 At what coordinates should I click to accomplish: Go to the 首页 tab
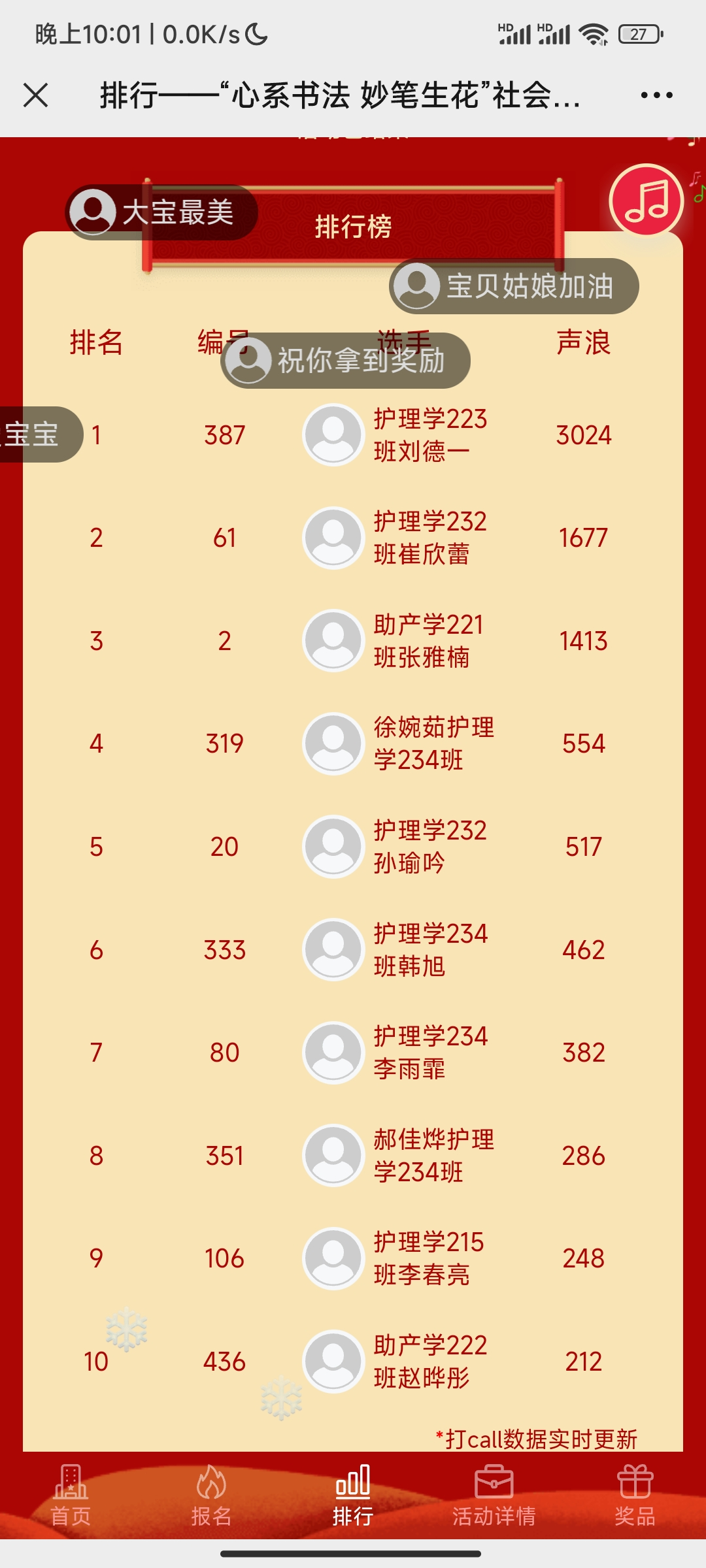pyautogui.click(x=71, y=1495)
